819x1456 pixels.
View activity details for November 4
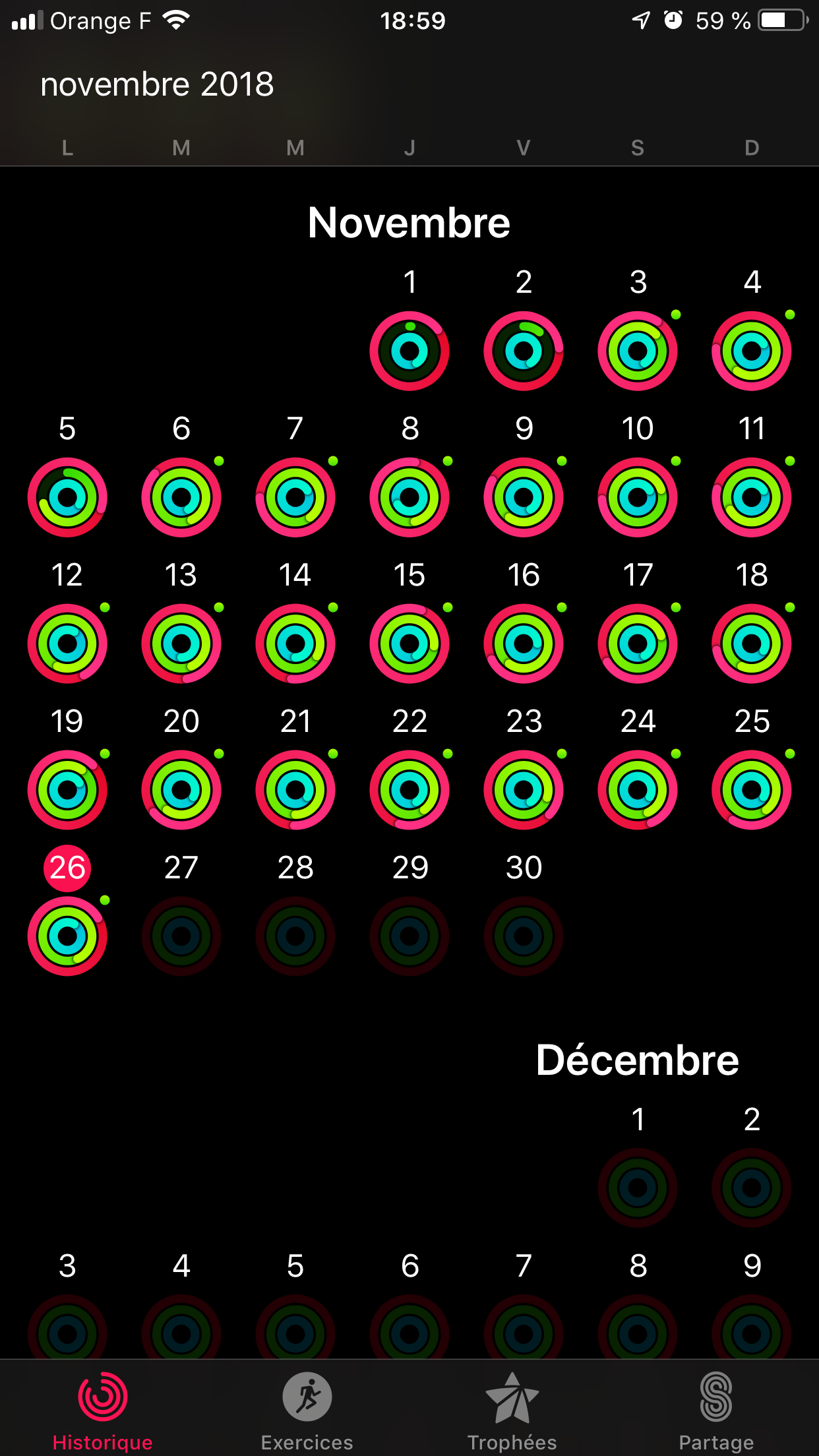click(752, 351)
